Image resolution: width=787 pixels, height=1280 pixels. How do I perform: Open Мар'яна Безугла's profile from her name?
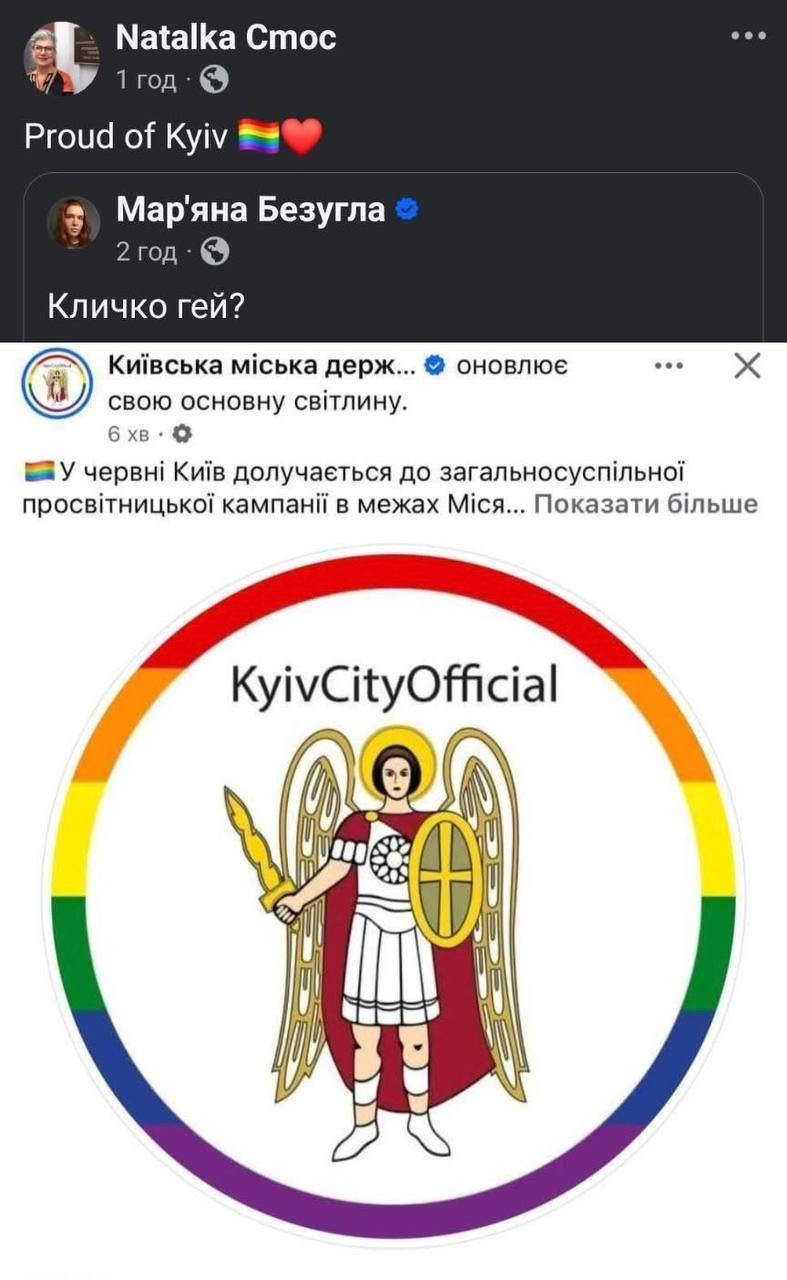250,210
